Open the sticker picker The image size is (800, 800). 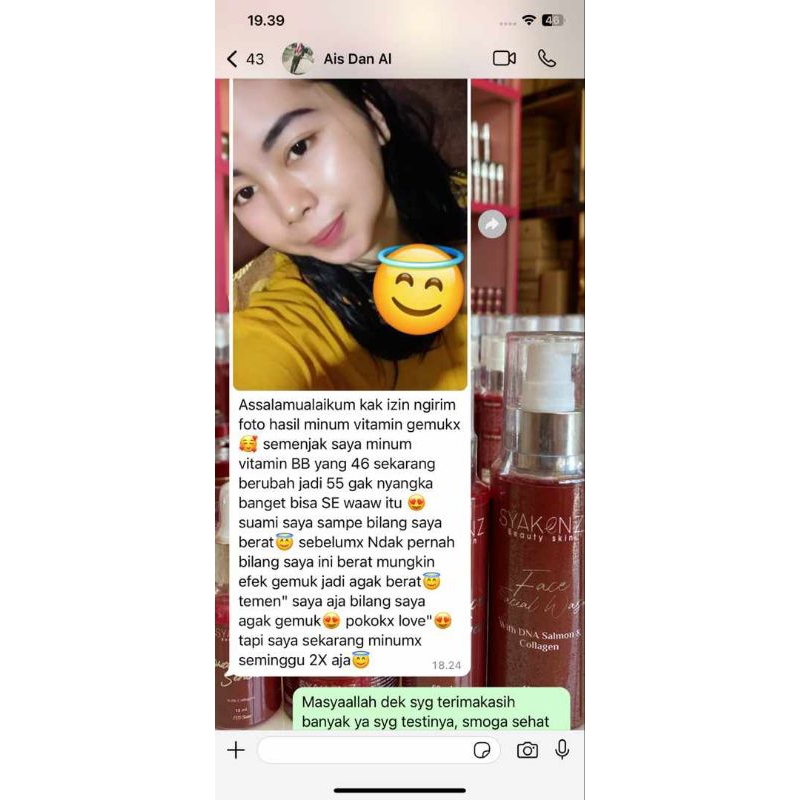pyautogui.click(x=482, y=750)
